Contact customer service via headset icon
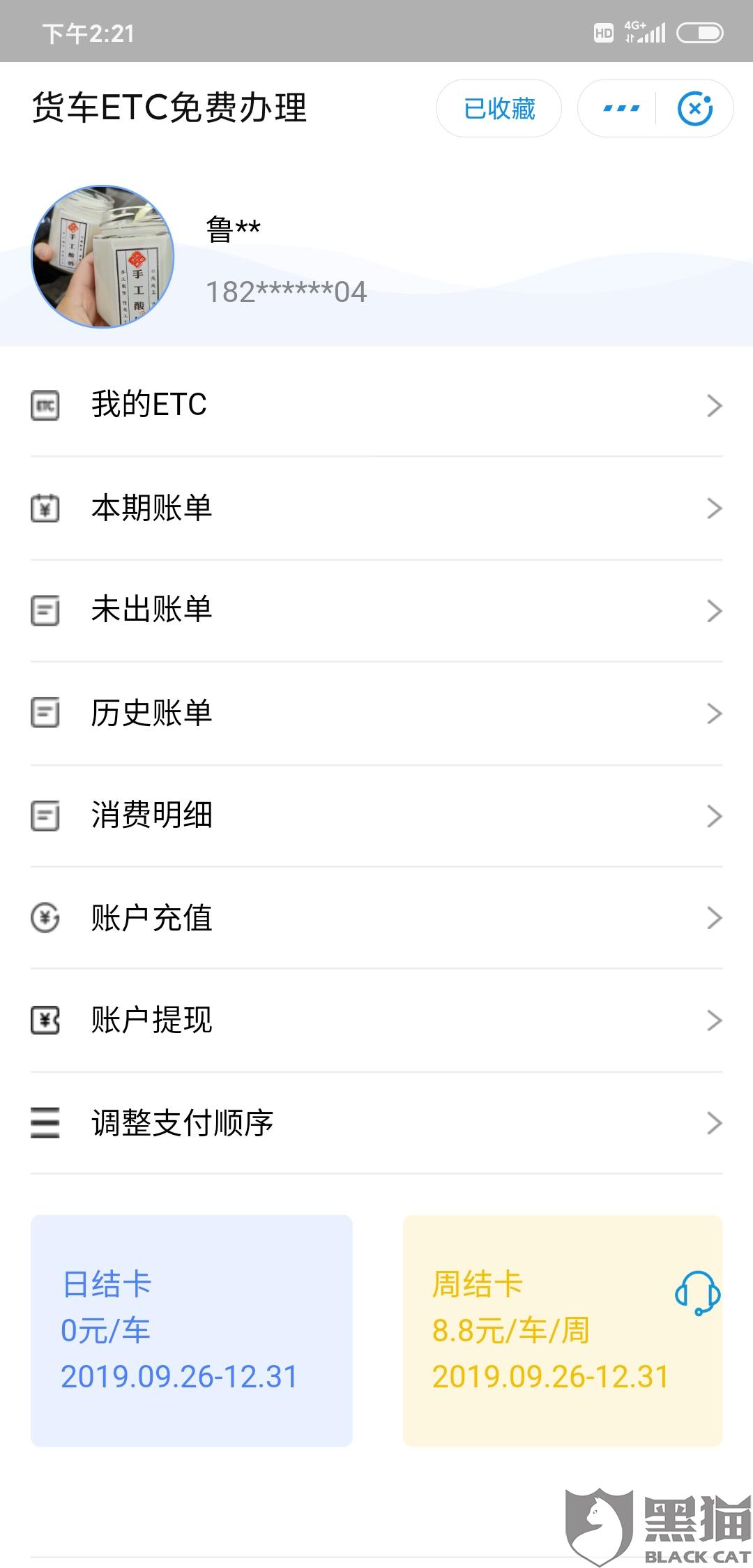This screenshot has width=753, height=1568. click(697, 1292)
